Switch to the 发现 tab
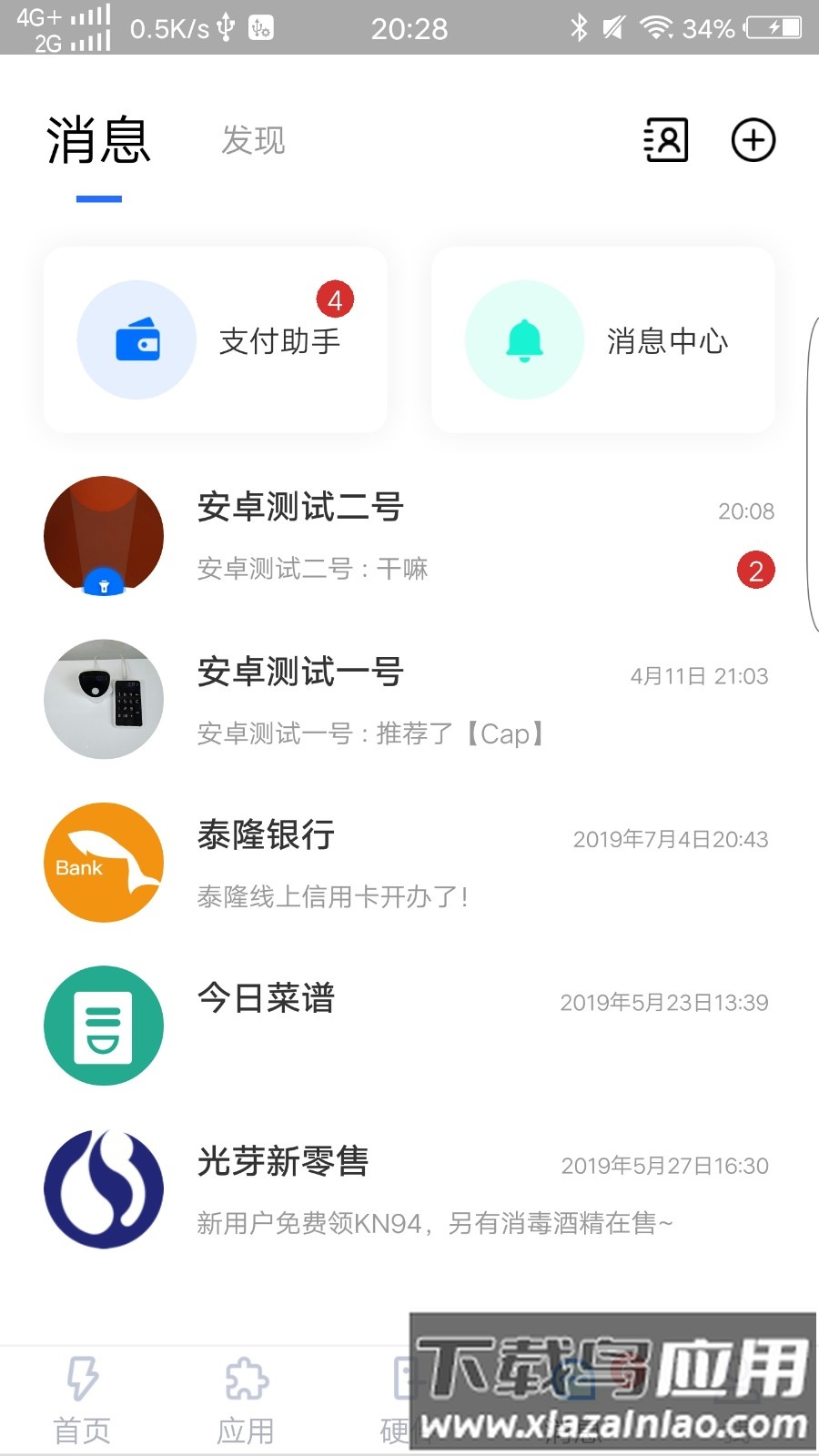This screenshot has width=819, height=1456. coord(254,141)
